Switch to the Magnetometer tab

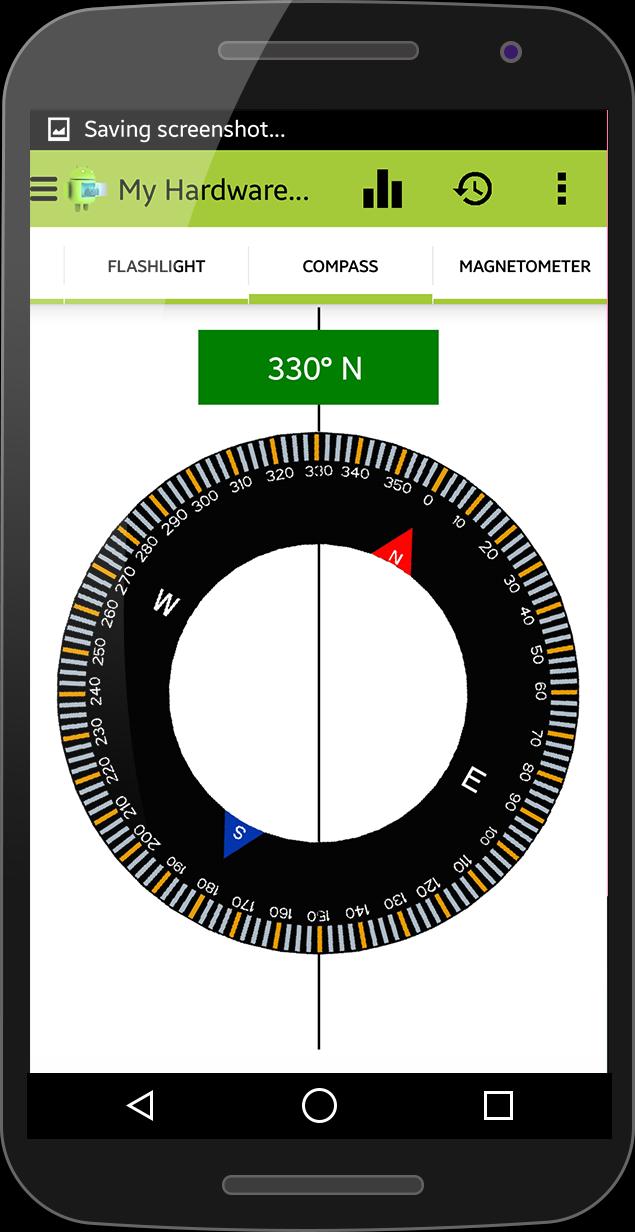[x=523, y=266]
